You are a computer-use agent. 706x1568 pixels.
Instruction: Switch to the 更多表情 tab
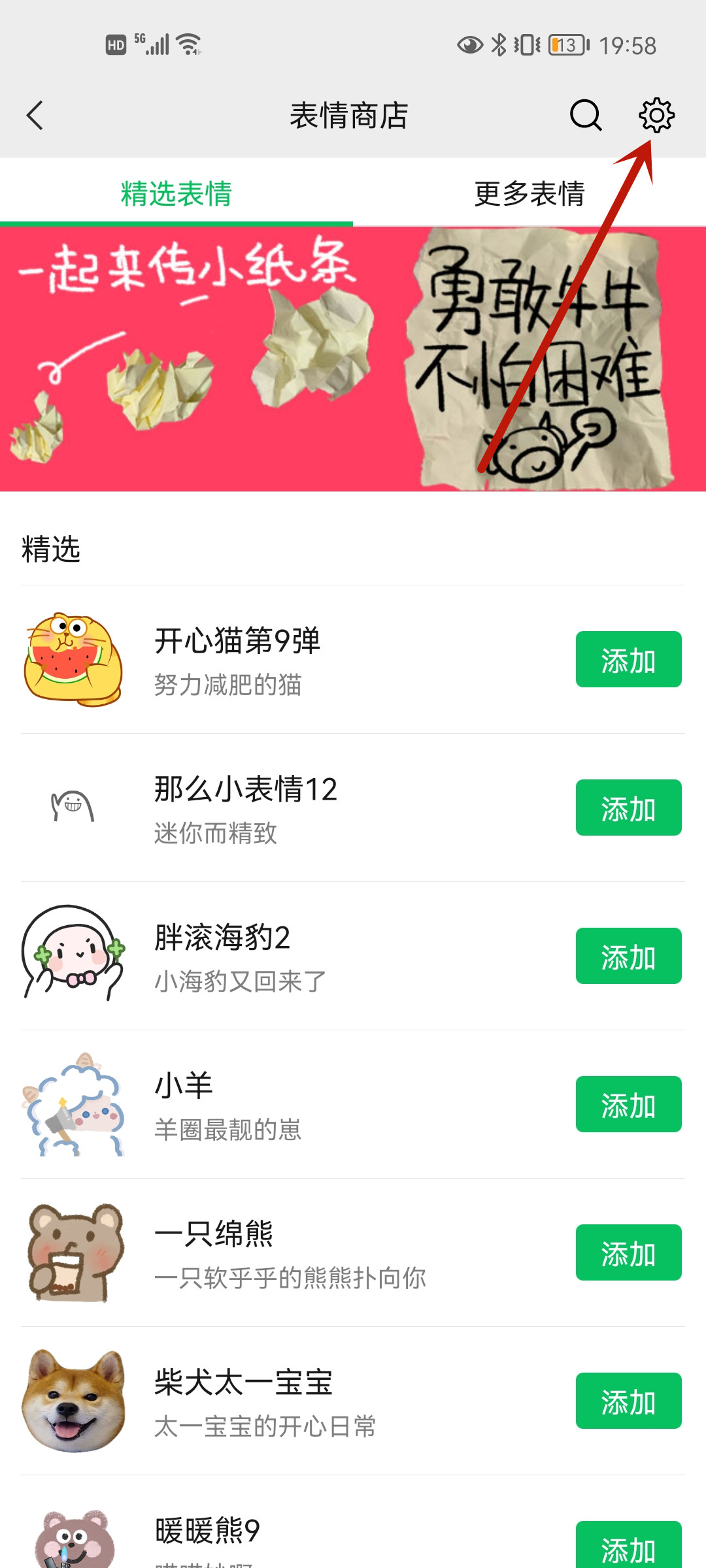(x=528, y=193)
